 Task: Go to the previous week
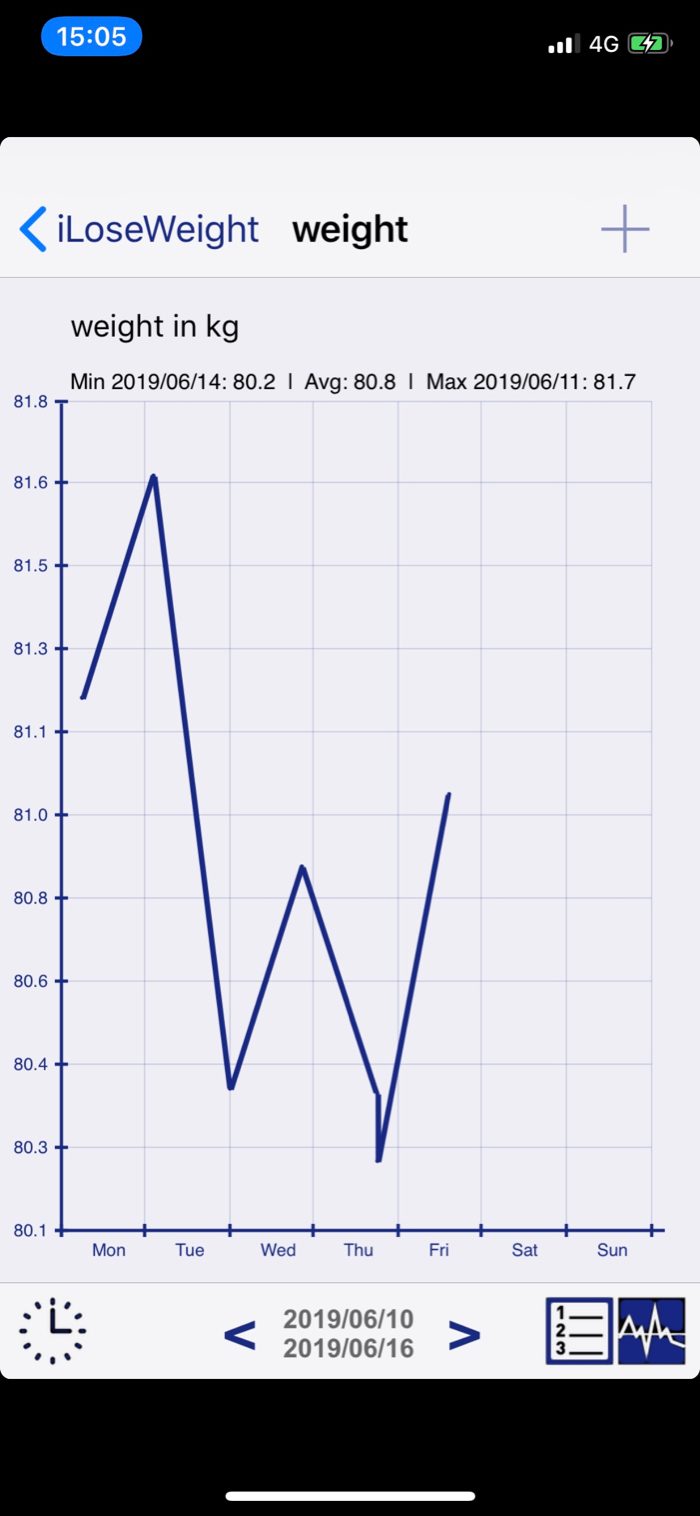[239, 1334]
